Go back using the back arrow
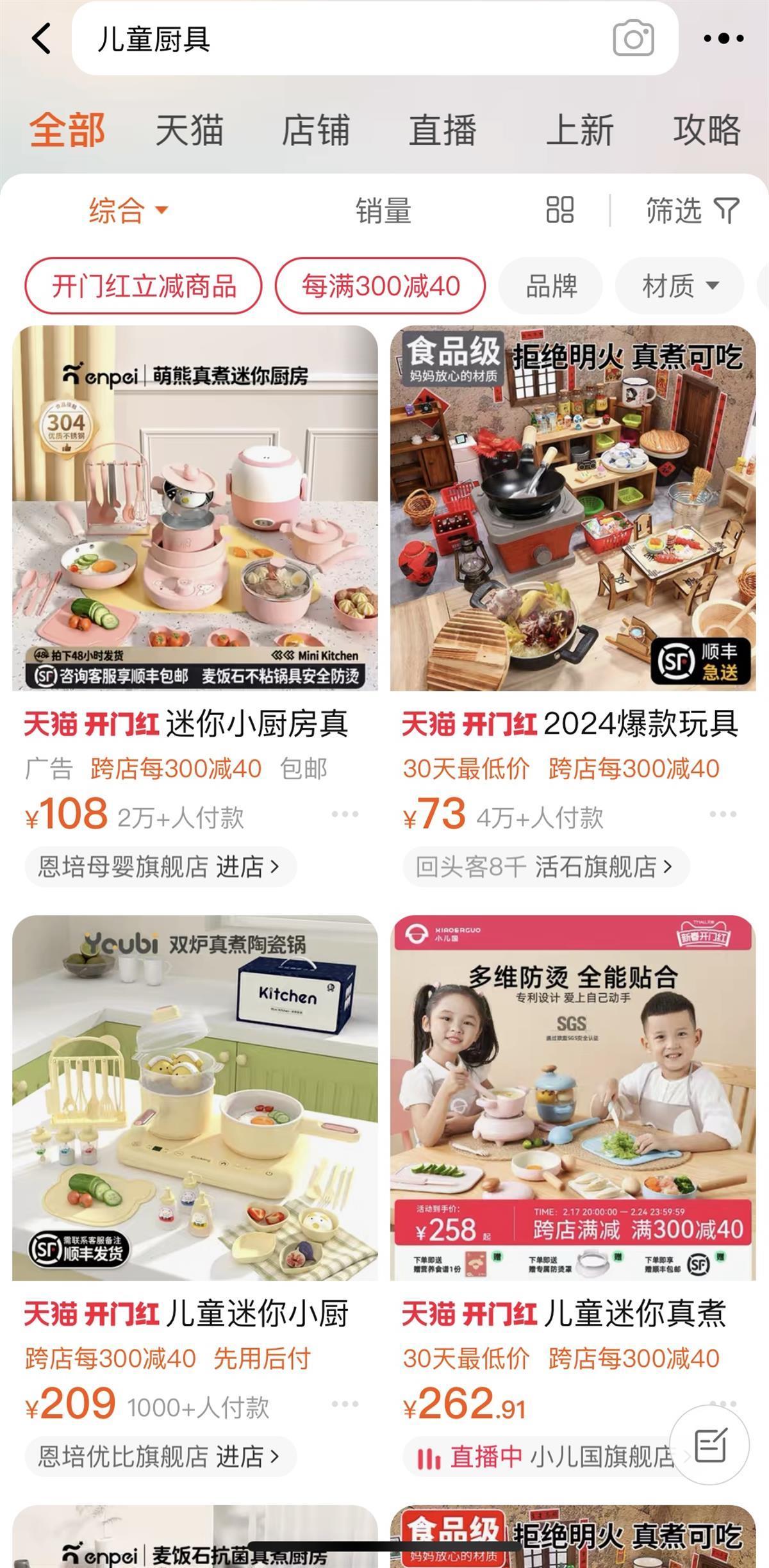This screenshot has width=769, height=1568. coord(42,38)
